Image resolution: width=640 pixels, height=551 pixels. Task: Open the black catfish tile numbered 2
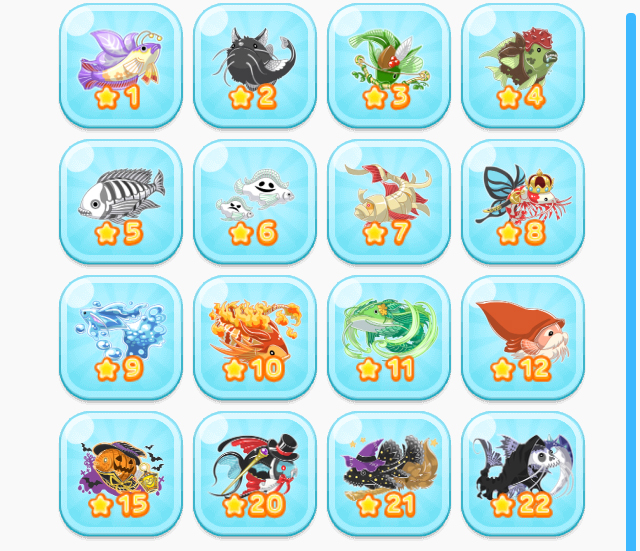[254, 65]
